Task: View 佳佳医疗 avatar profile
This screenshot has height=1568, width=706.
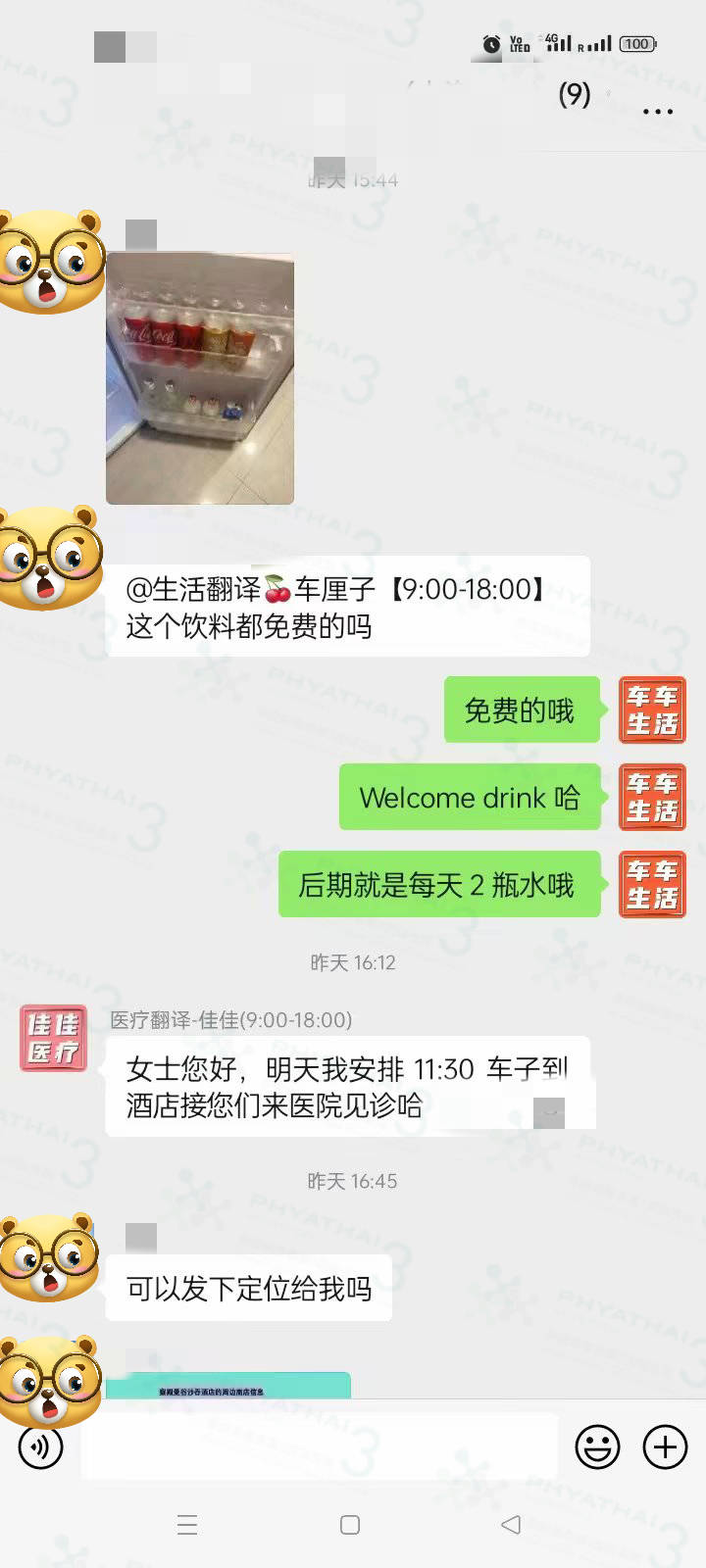Action: tap(53, 1038)
